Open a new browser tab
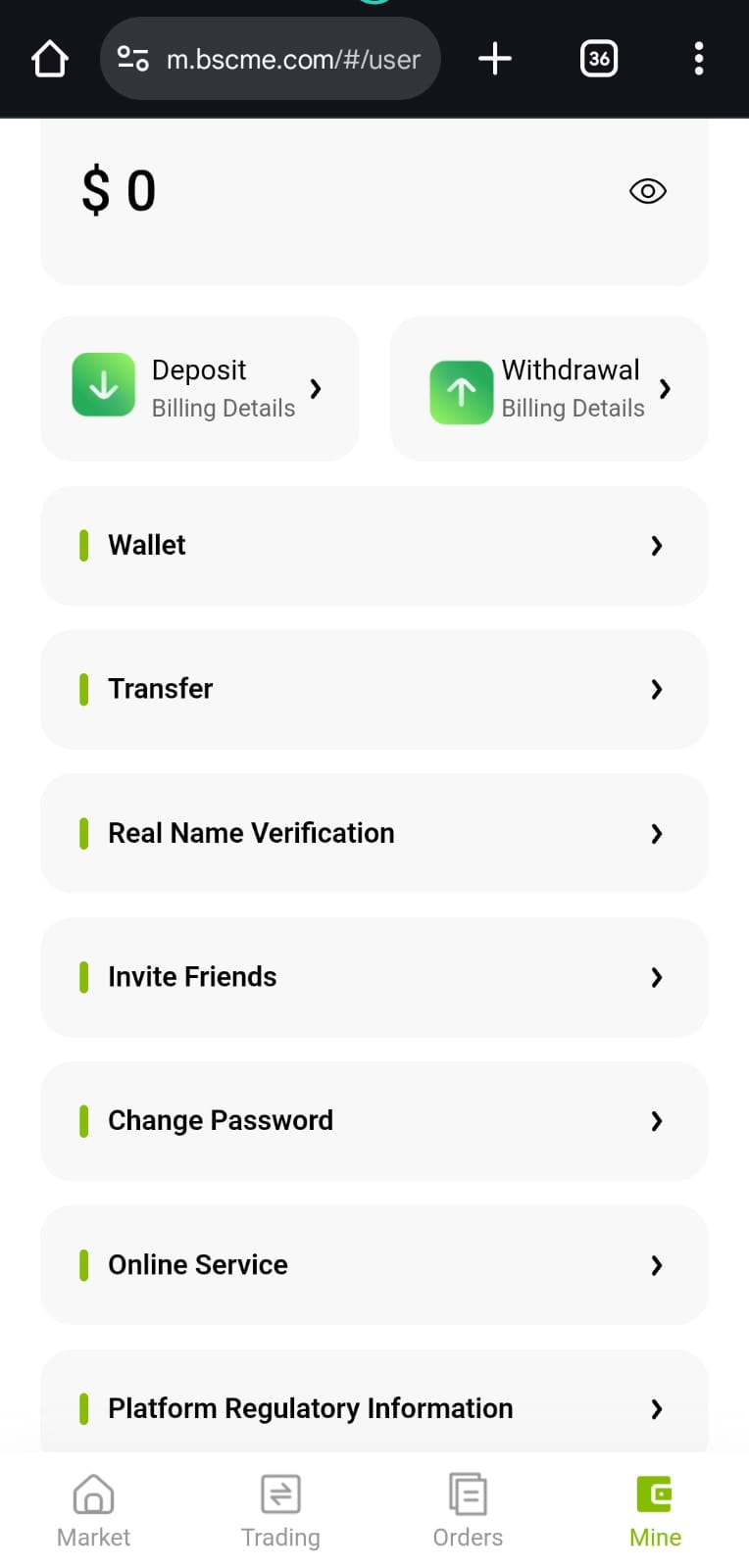The width and height of the screenshot is (749, 1568). click(495, 59)
